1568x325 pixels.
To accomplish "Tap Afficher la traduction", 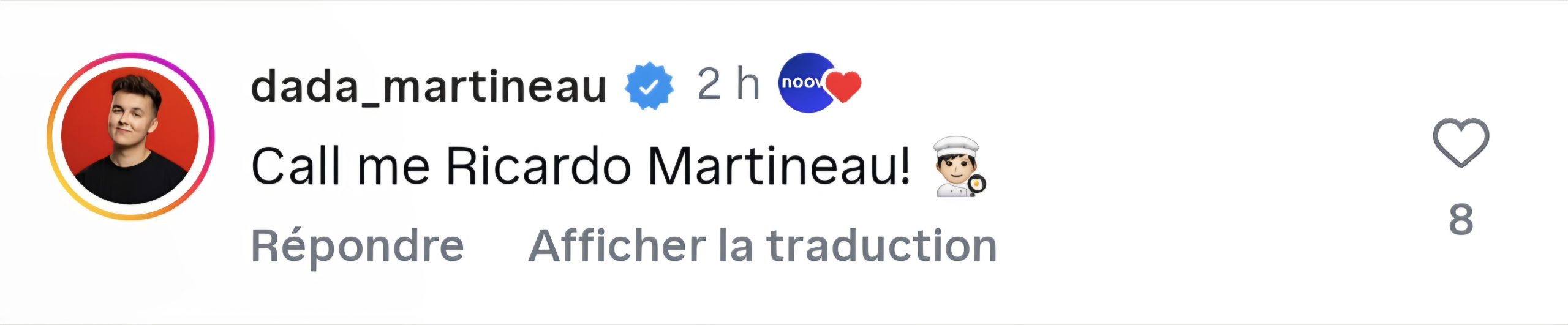I will coord(762,246).
